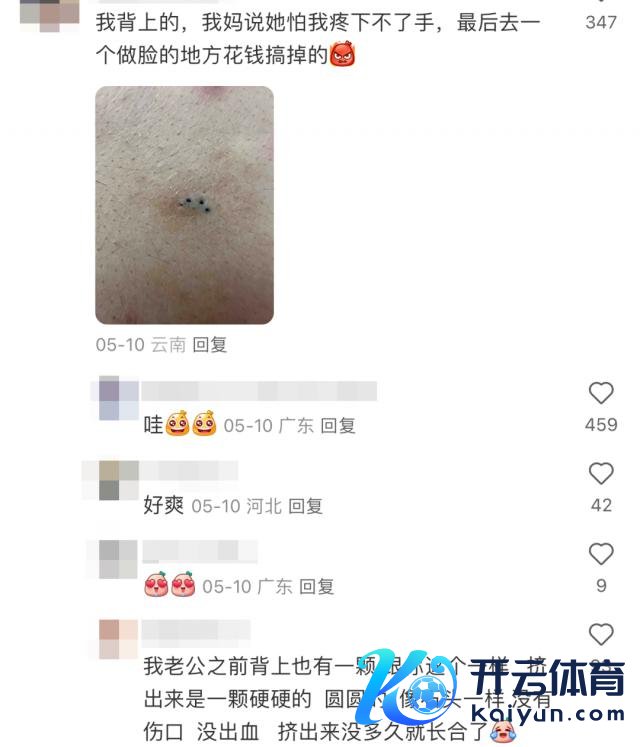Like the heart-eyes emoji comment with 9 likes

click(600, 554)
